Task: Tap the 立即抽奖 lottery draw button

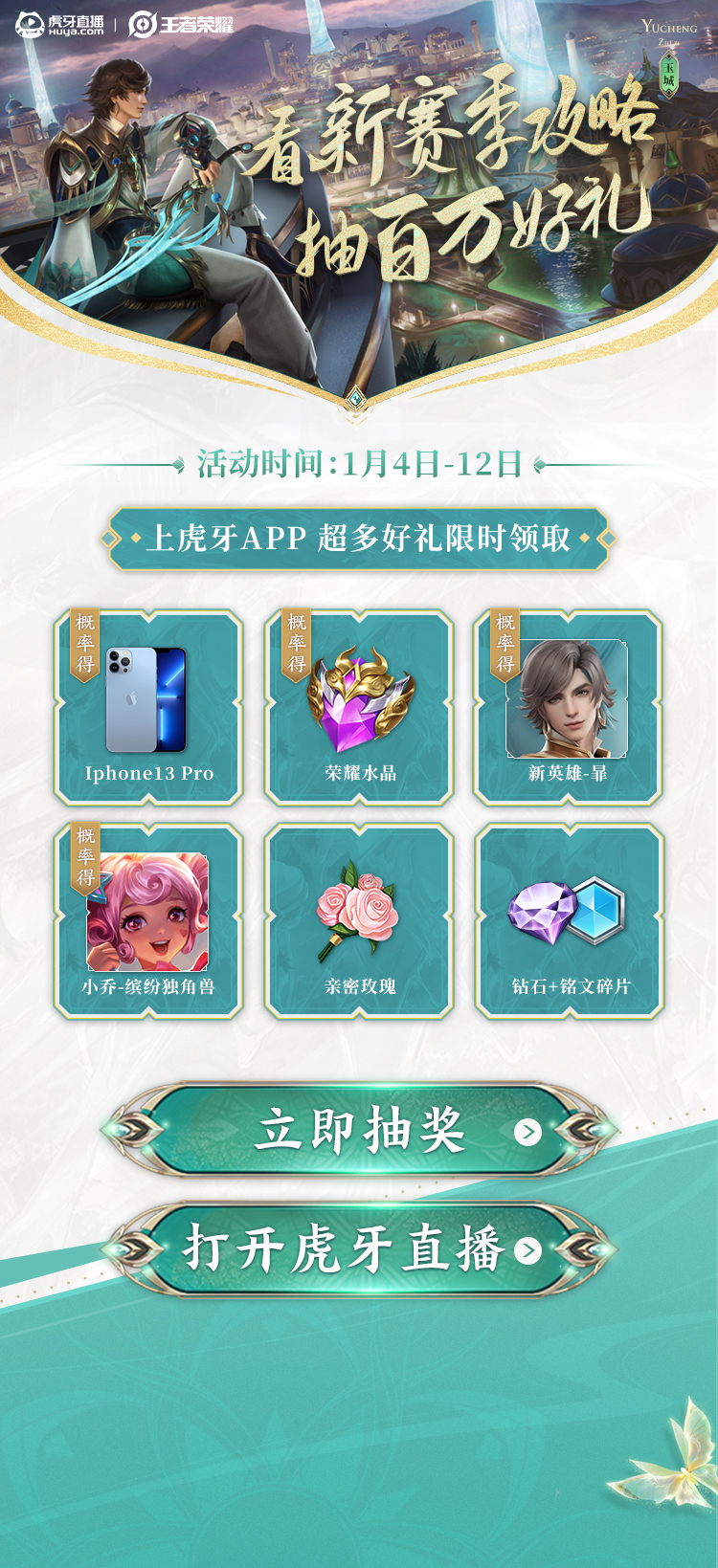Action: point(359,1131)
